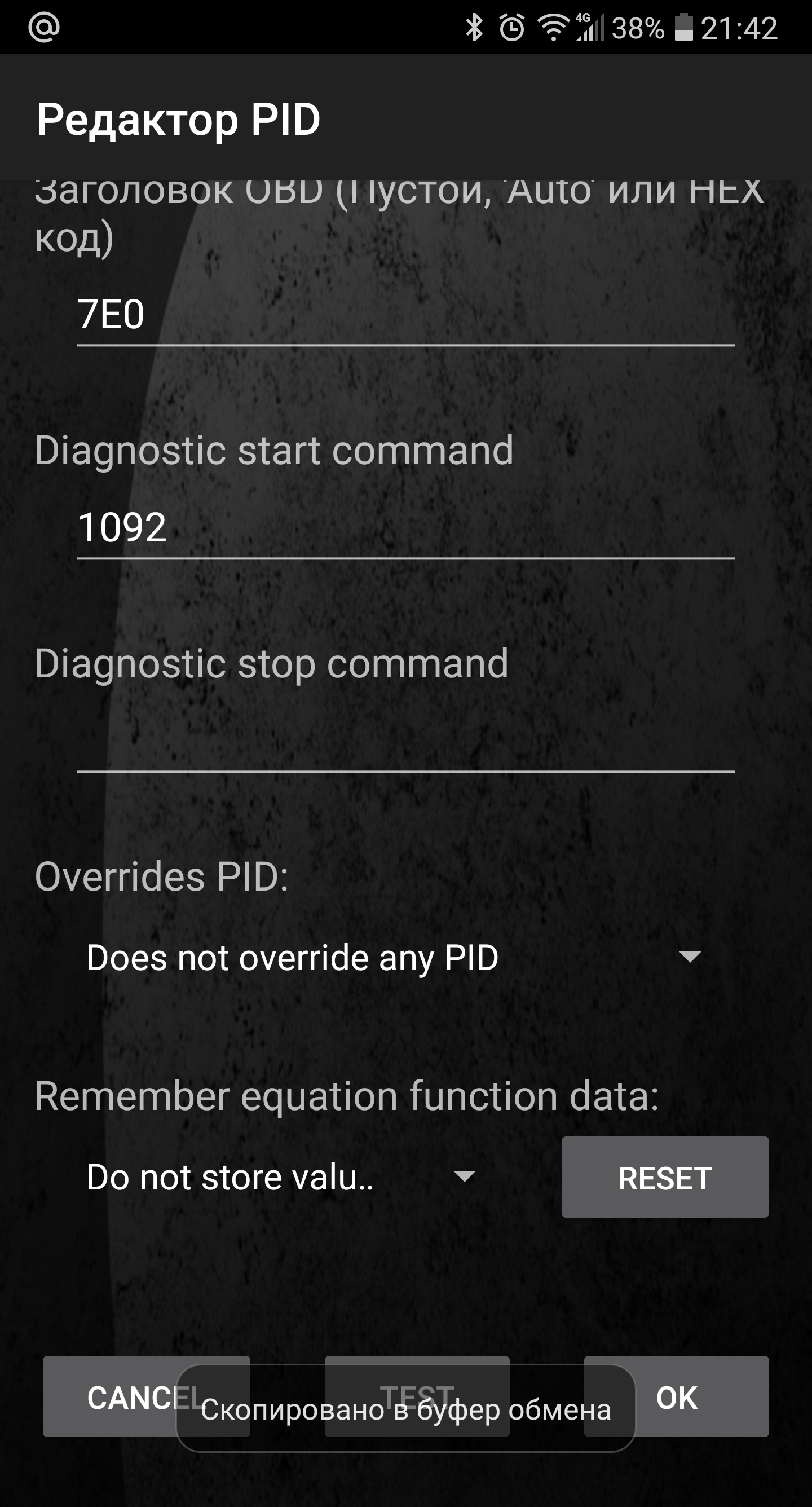Tap the empty Diagnostic stop command field
812x1507 pixels.
[x=405, y=741]
